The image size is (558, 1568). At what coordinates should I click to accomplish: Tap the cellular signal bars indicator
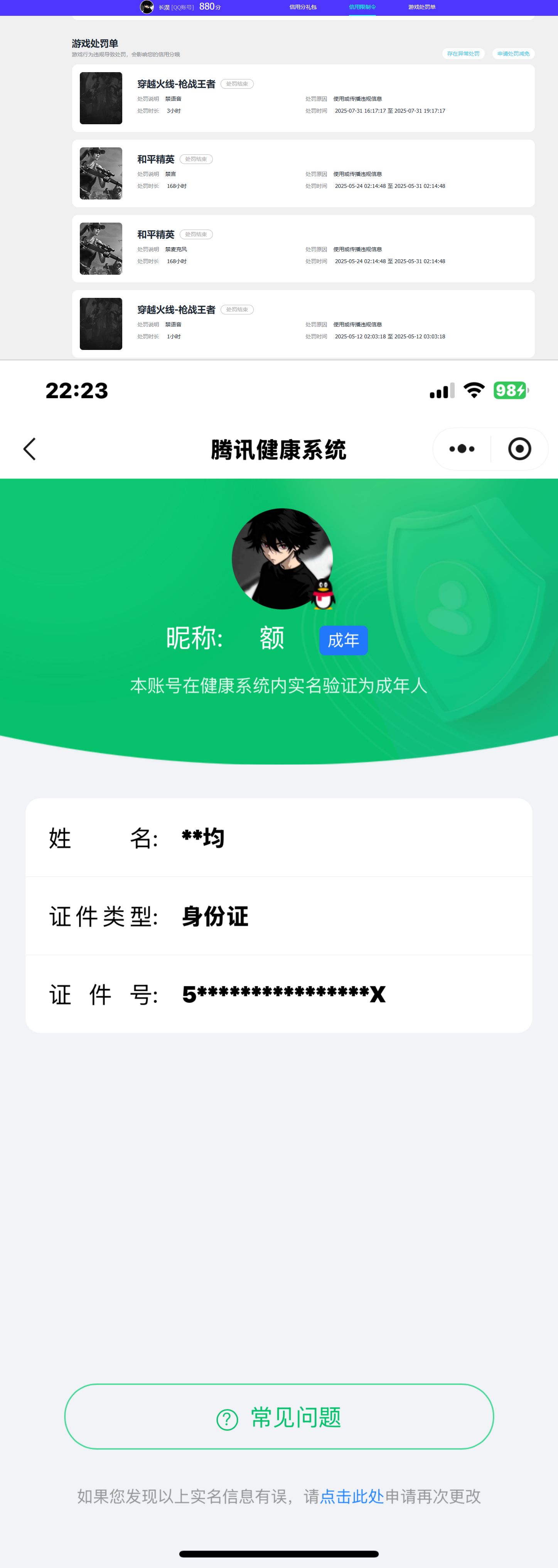pos(441,390)
